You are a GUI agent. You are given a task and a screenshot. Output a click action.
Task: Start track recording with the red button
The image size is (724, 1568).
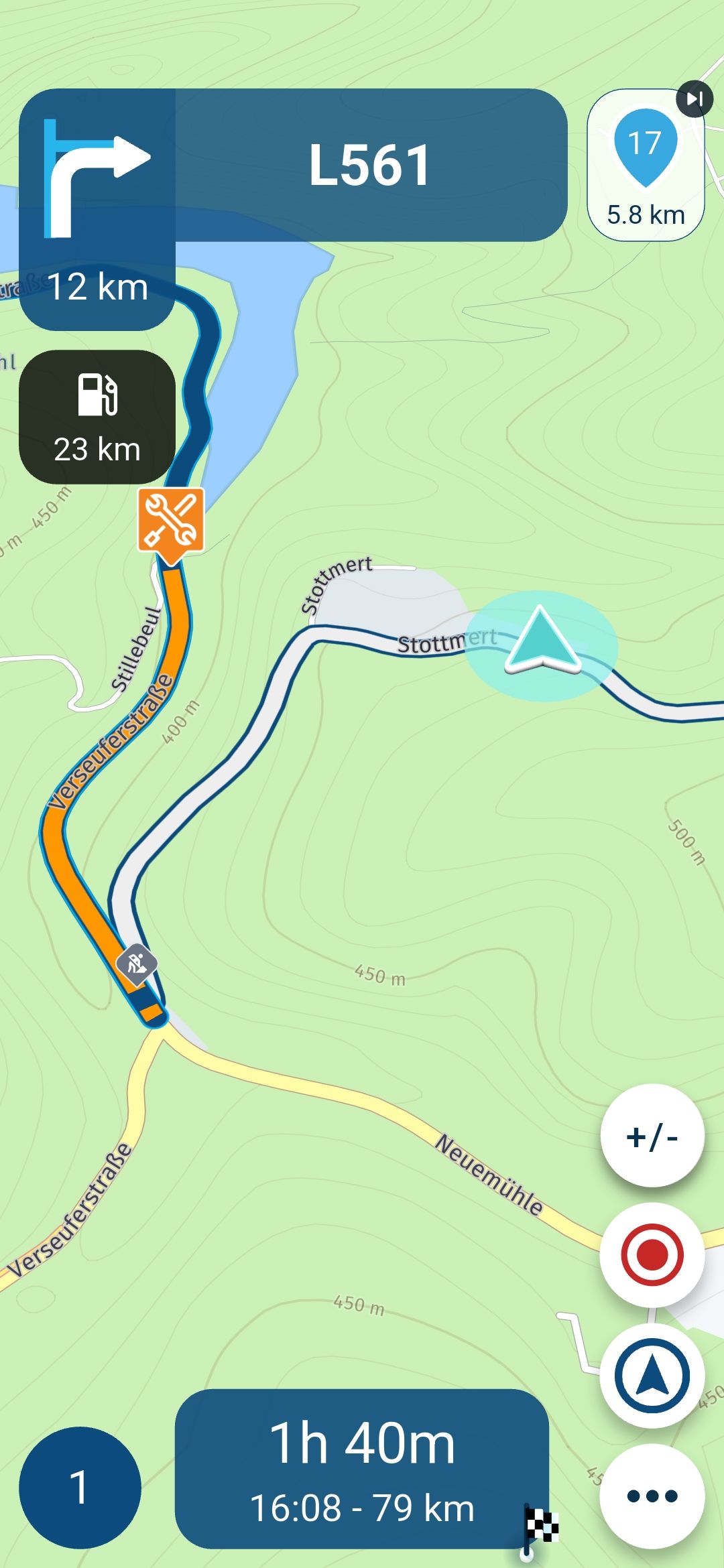tap(652, 1254)
